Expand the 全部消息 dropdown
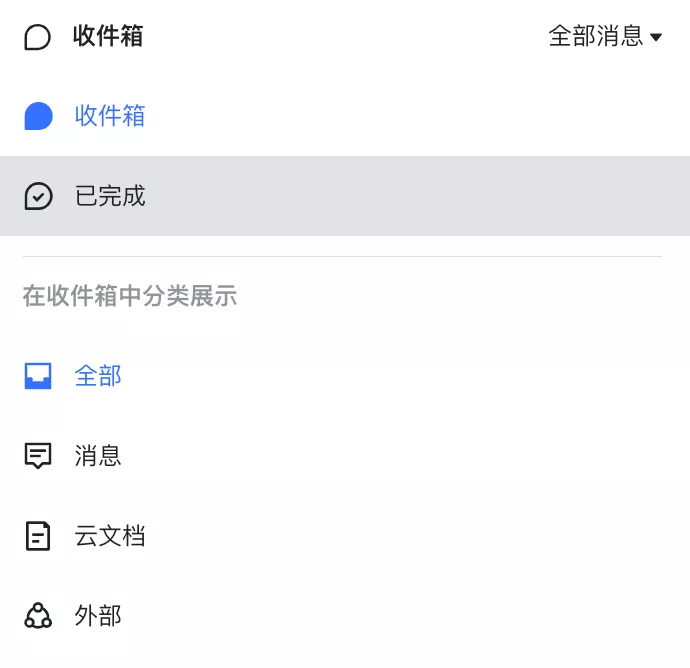The height and width of the screenshot is (668, 690). [605, 37]
